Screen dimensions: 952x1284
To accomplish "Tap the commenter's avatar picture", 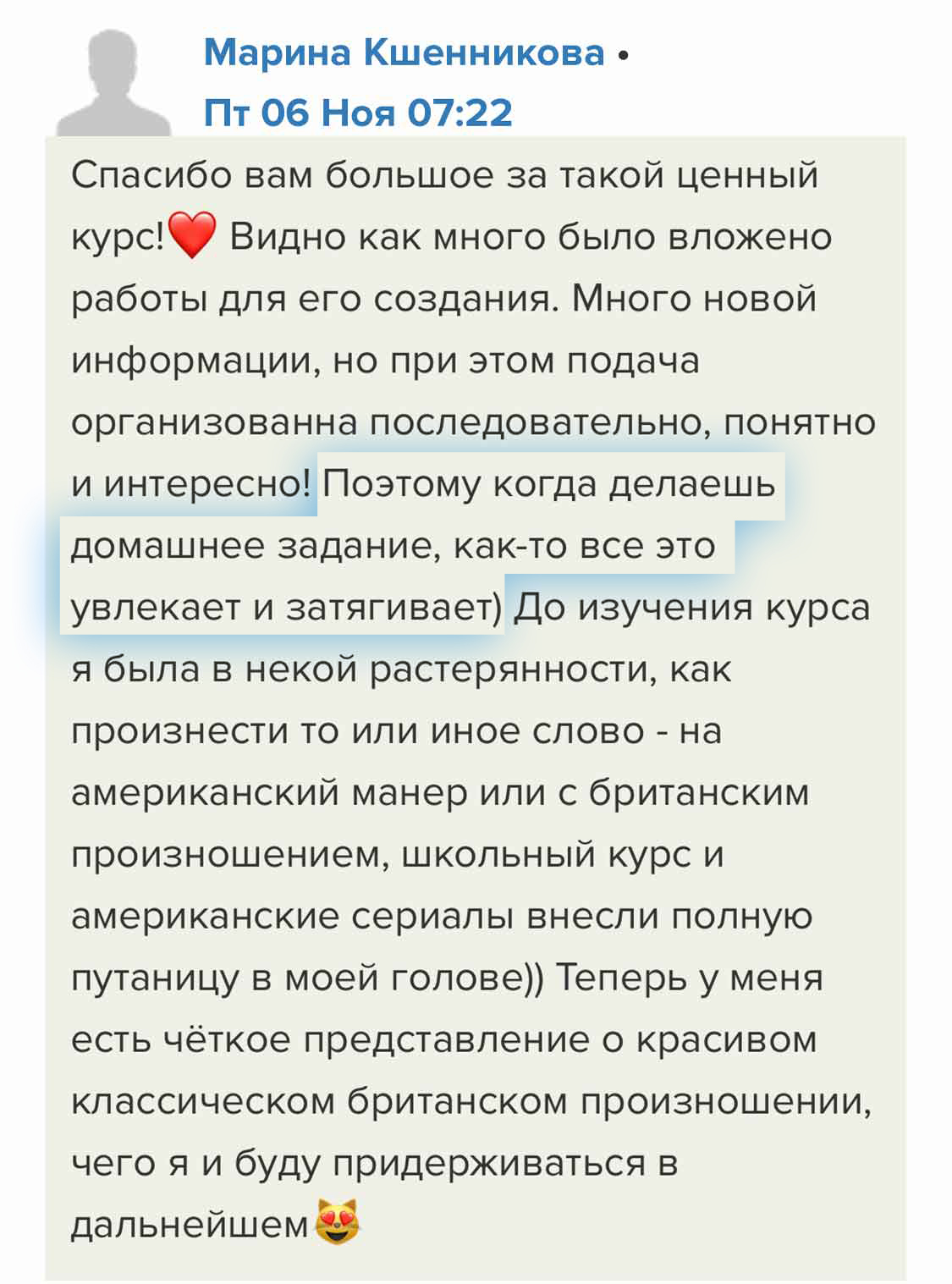I will [x=113, y=83].
